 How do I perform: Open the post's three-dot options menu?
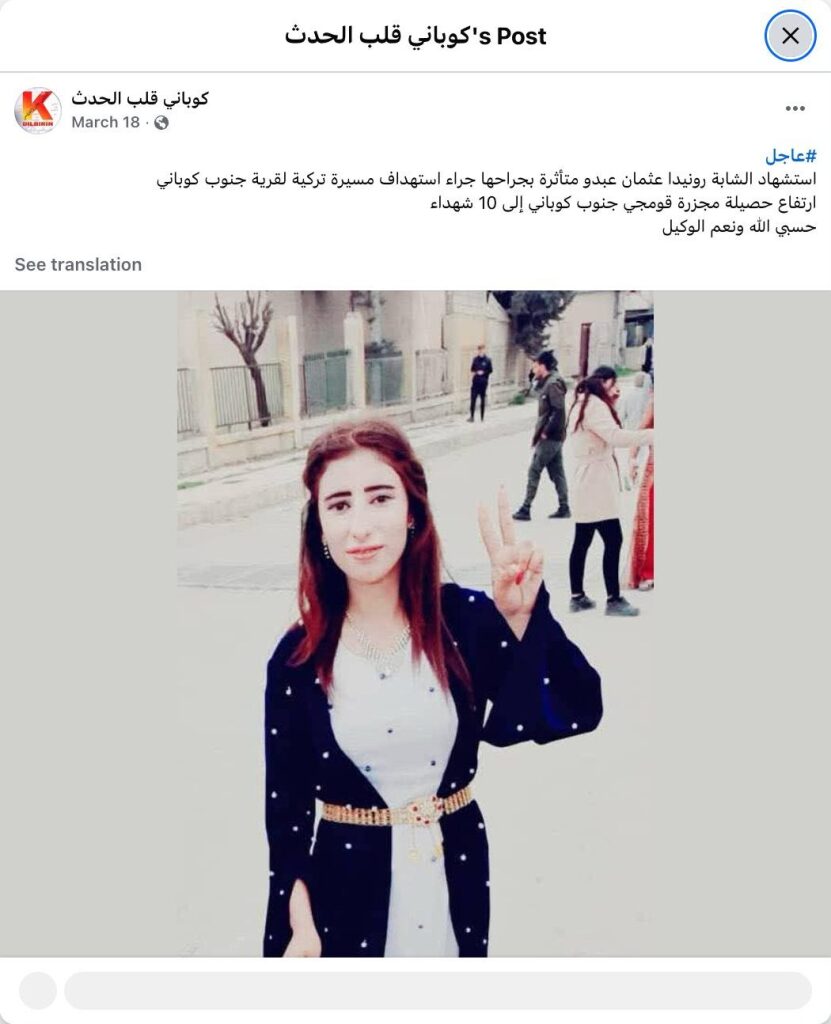tap(795, 109)
